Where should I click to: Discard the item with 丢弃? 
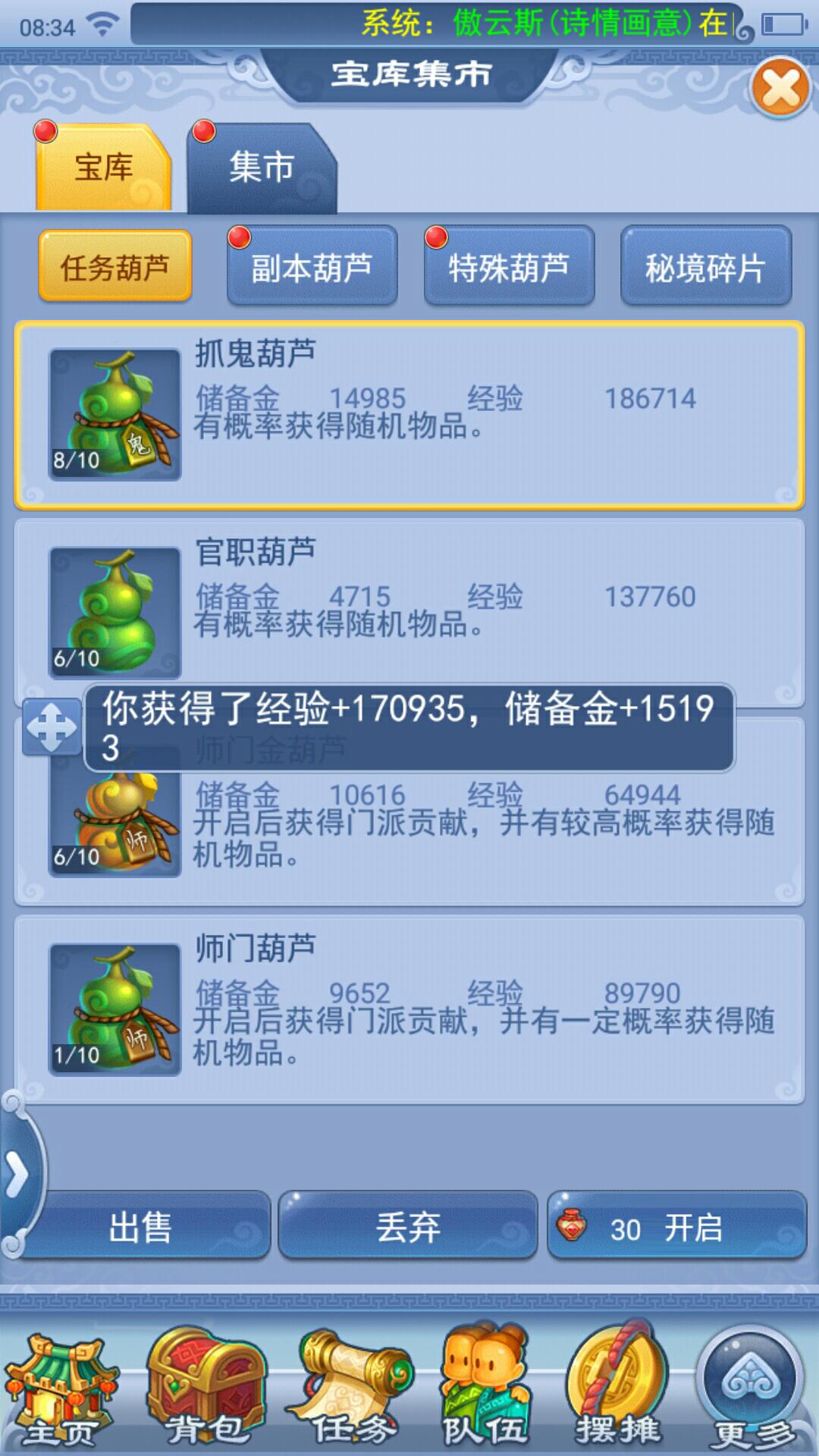408,1226
